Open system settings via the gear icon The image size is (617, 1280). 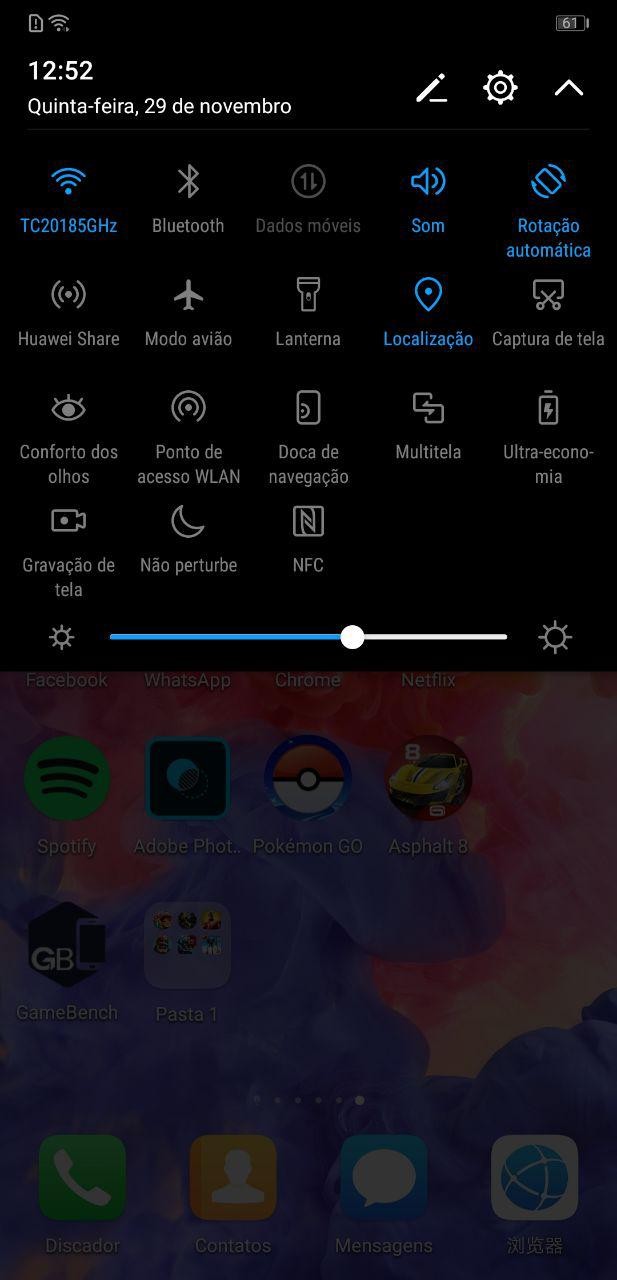click(x=500, y=88)
